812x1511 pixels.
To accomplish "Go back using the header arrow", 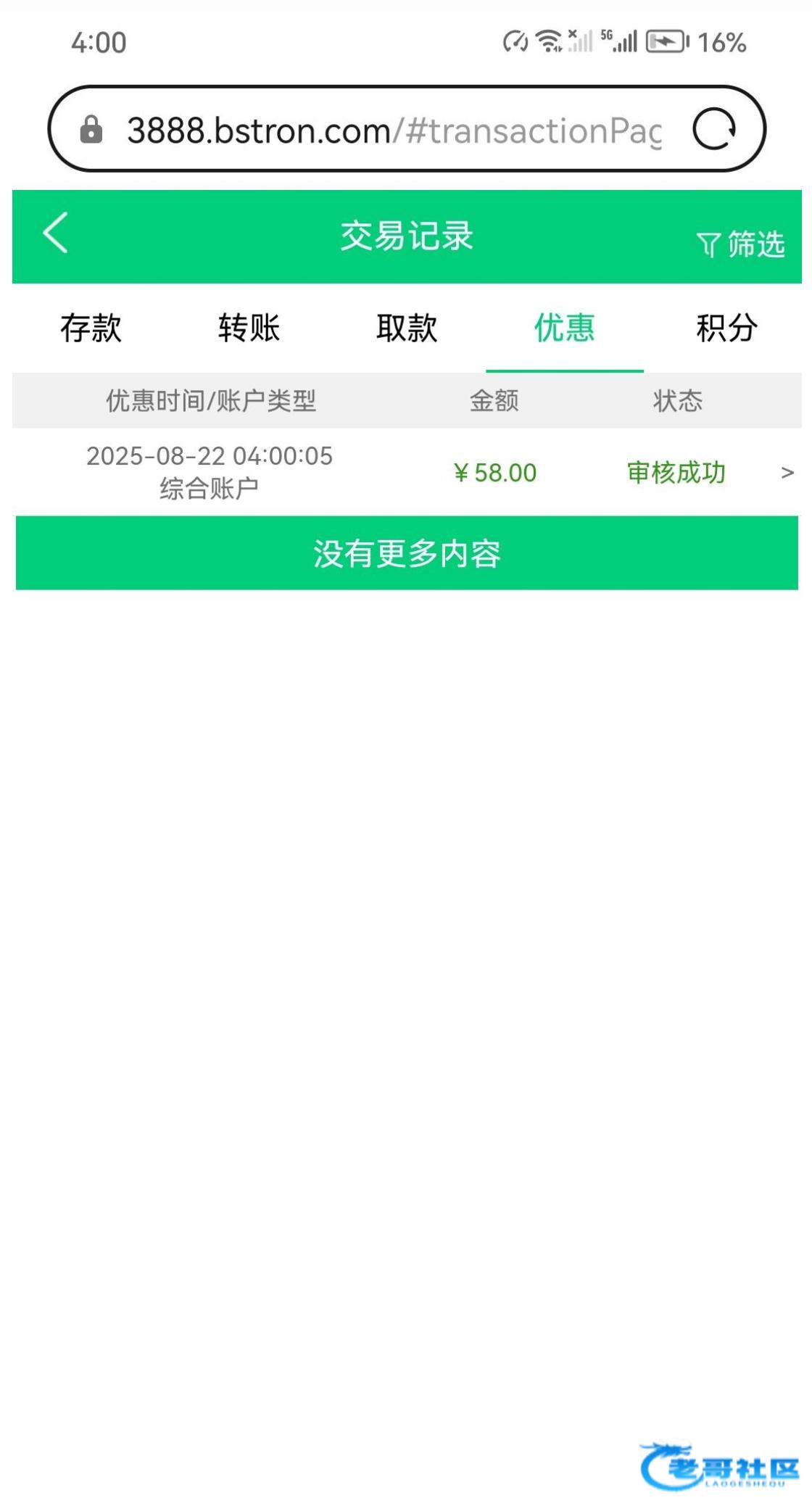I will tap(56, 233).
